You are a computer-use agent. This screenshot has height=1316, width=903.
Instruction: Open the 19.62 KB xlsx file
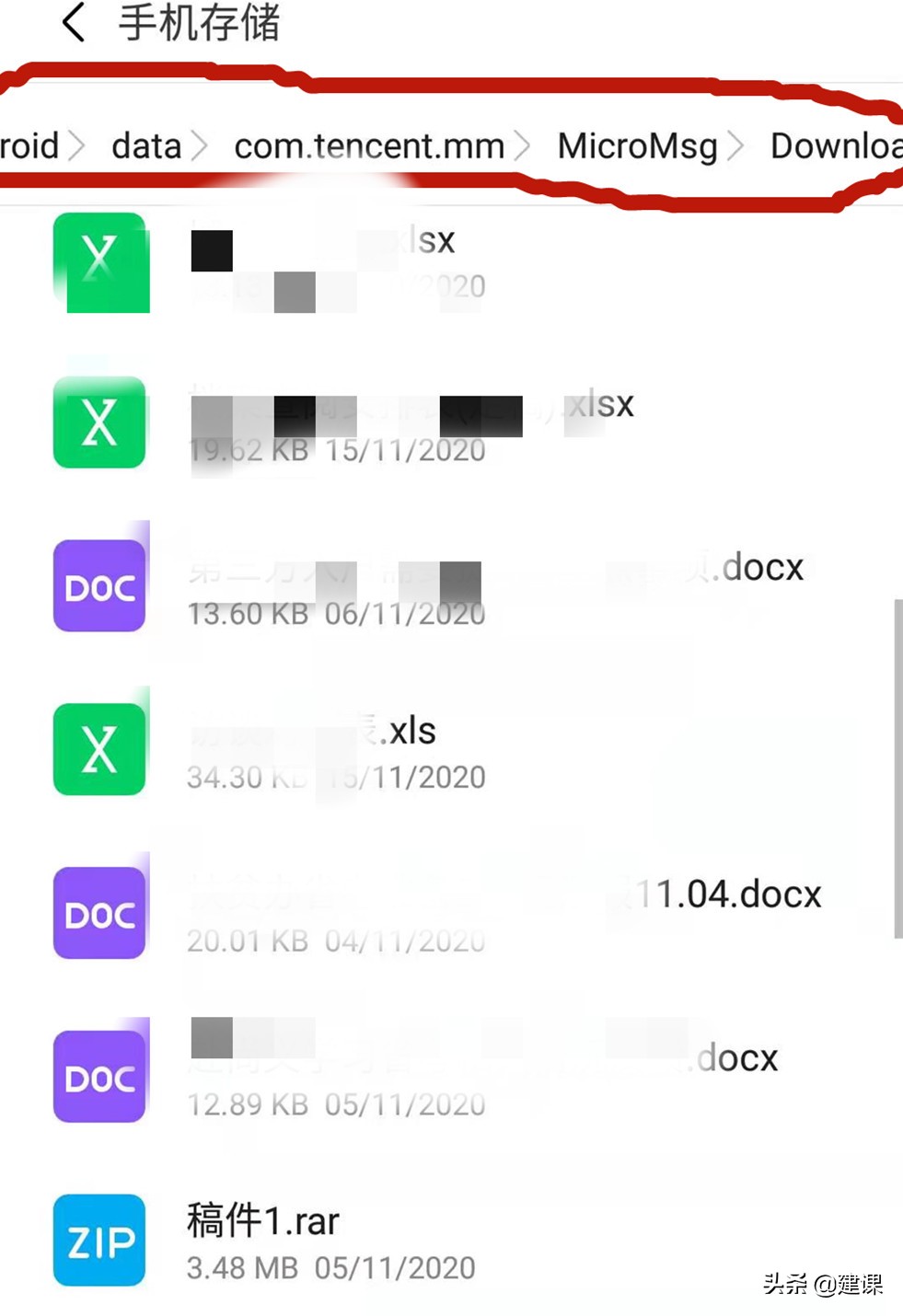tap(411, 425)
